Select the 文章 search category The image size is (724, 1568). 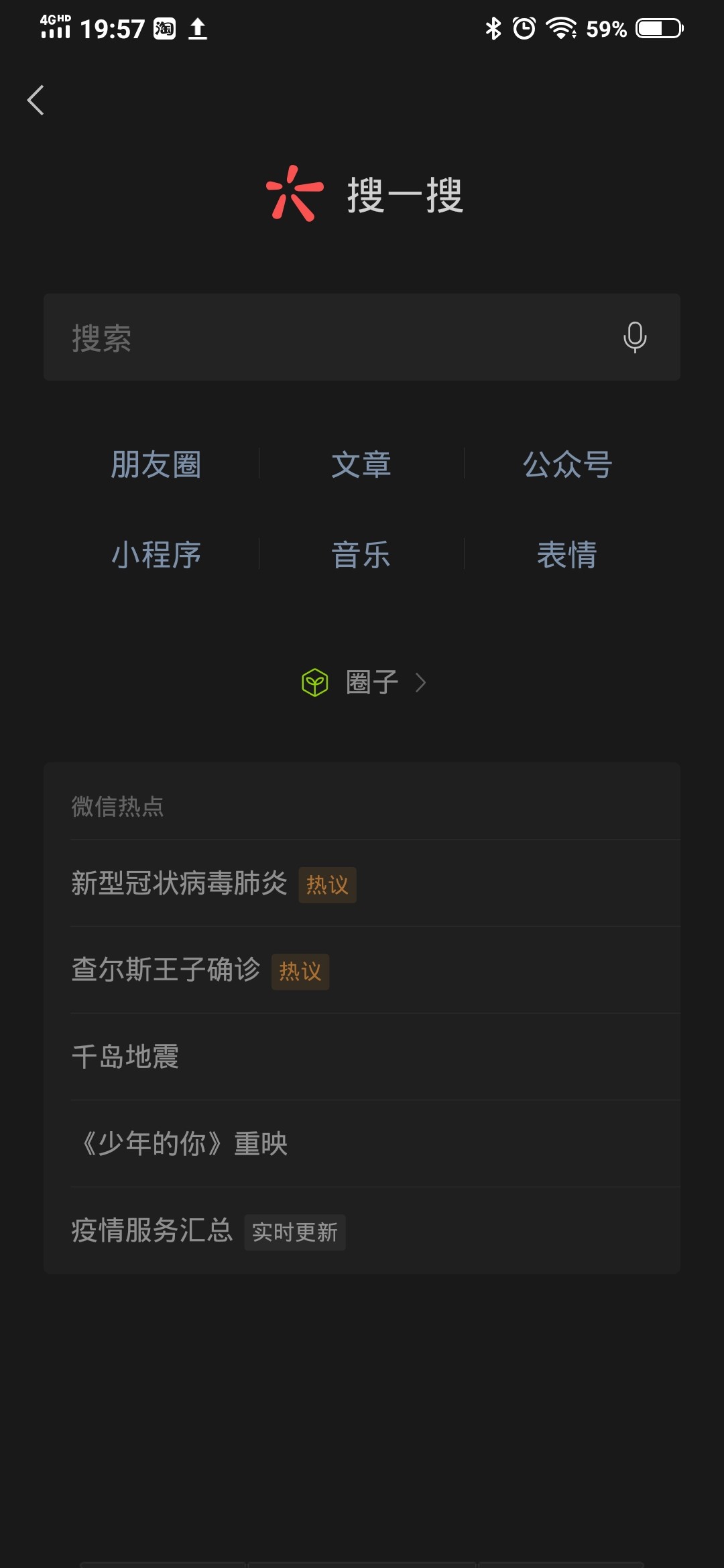(x=361, y=464)
